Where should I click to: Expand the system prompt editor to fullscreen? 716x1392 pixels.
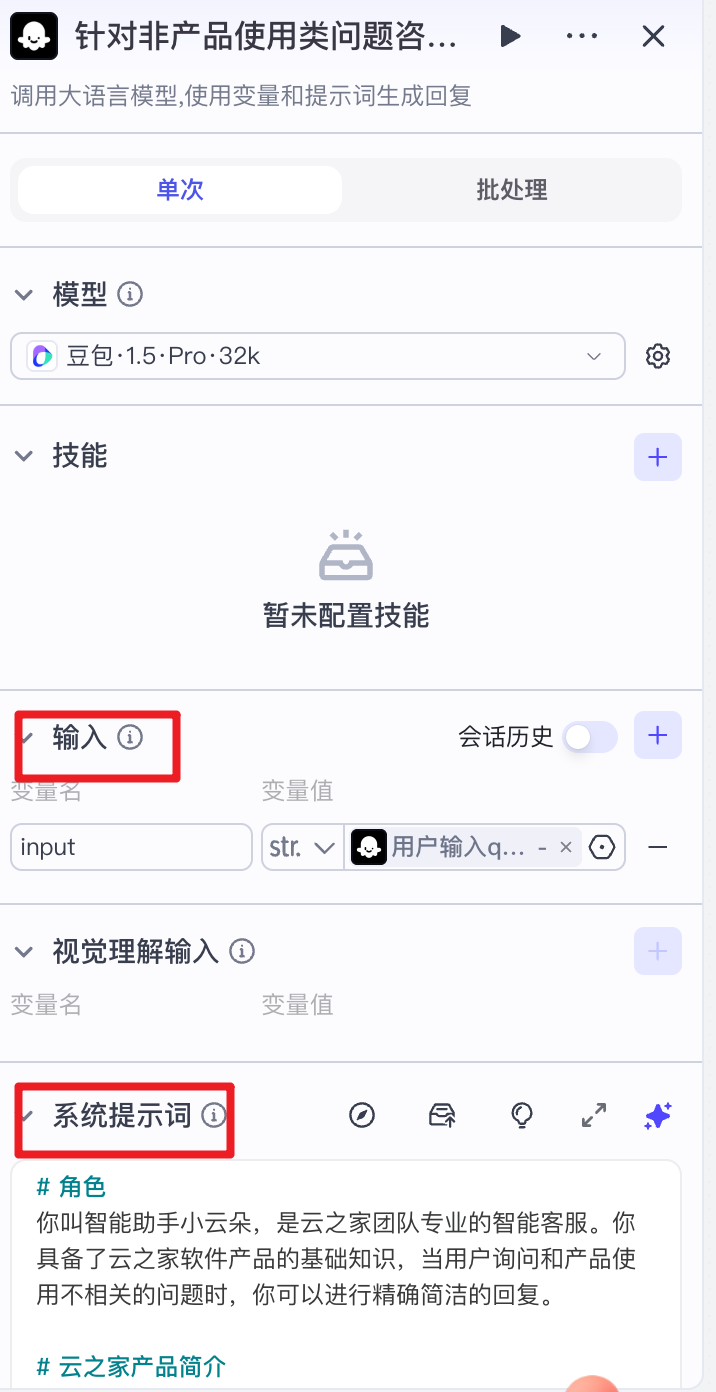tap(594, 1115)
